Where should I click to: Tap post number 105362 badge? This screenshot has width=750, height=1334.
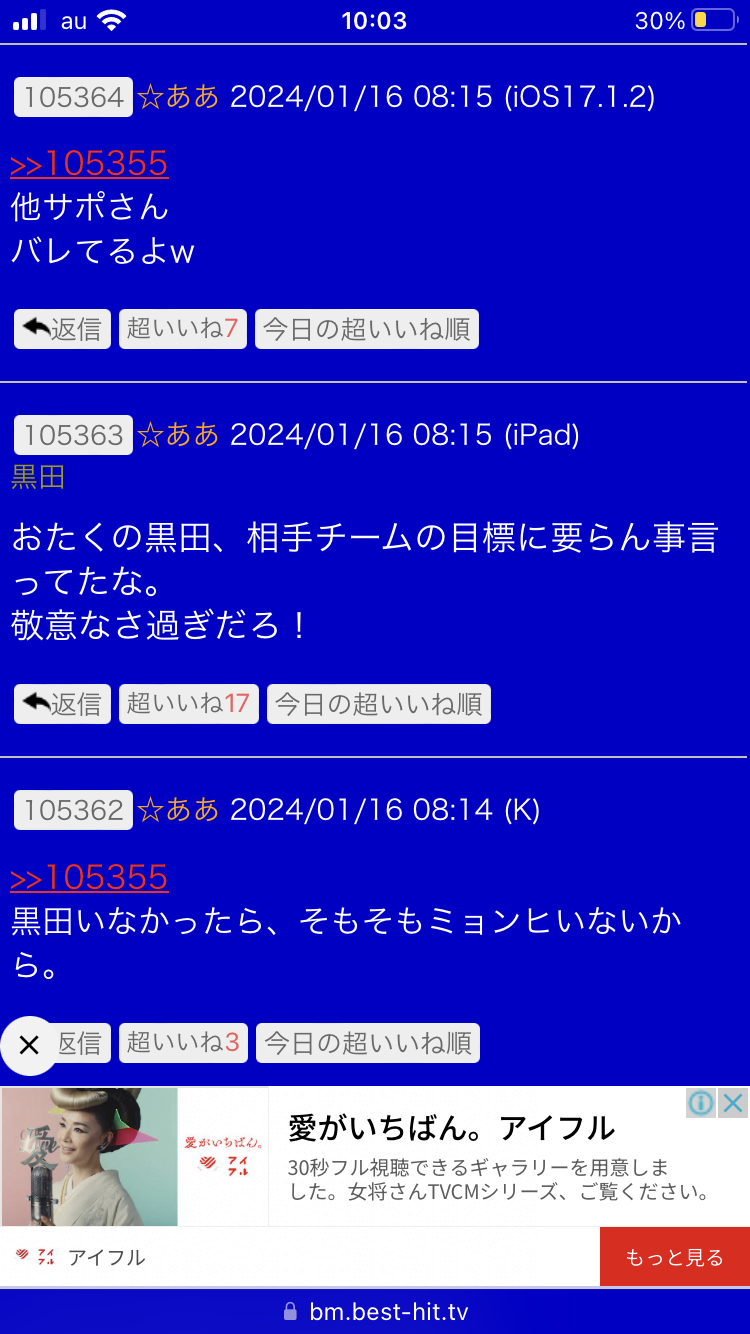(x=73, y=810)
